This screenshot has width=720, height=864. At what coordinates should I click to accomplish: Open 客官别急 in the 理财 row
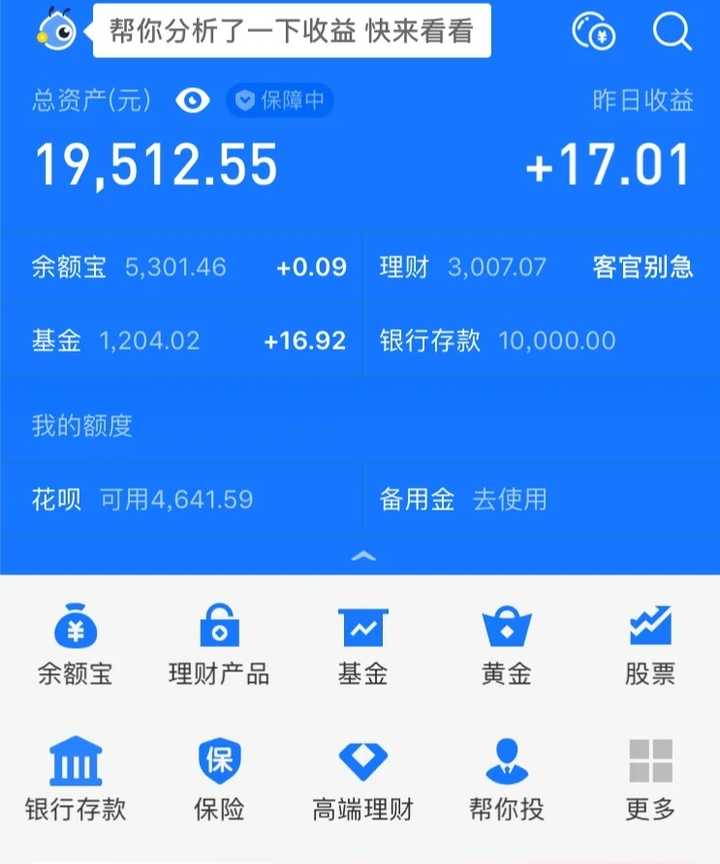[x=641, y=267]
